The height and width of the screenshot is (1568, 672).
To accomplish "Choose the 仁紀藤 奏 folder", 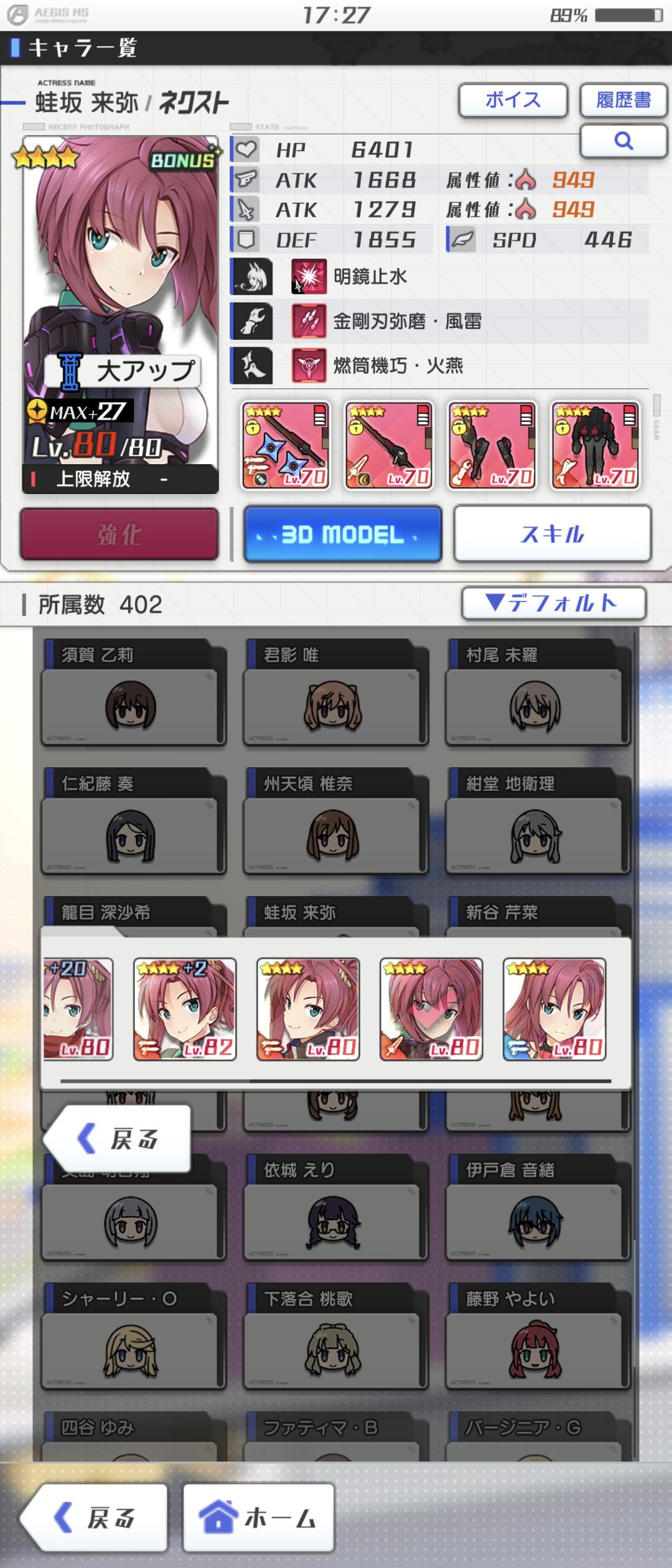I will pyautogui.click(x=133, y=821).
